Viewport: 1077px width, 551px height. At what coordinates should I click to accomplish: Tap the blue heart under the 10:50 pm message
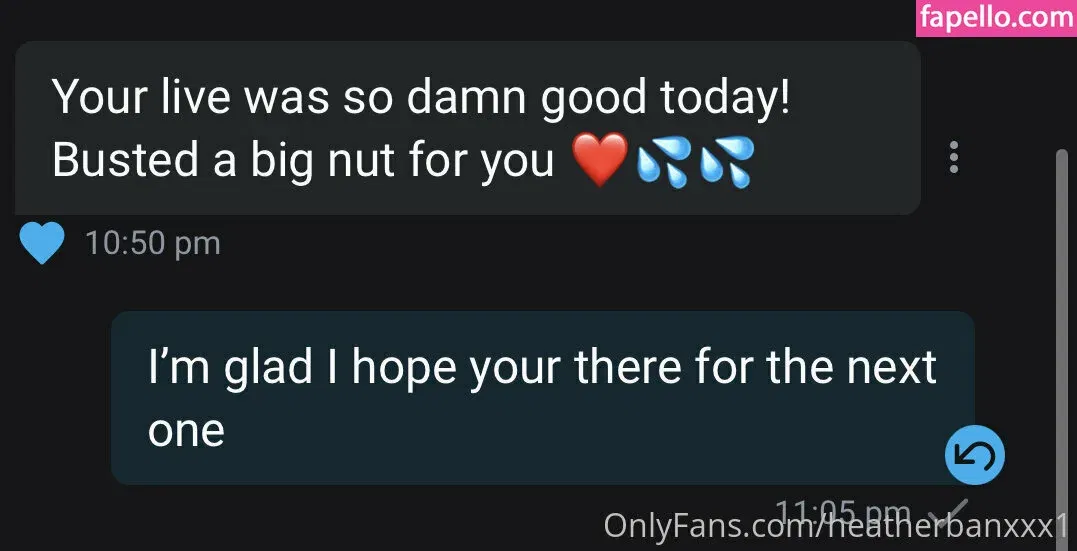pos(42,244)
